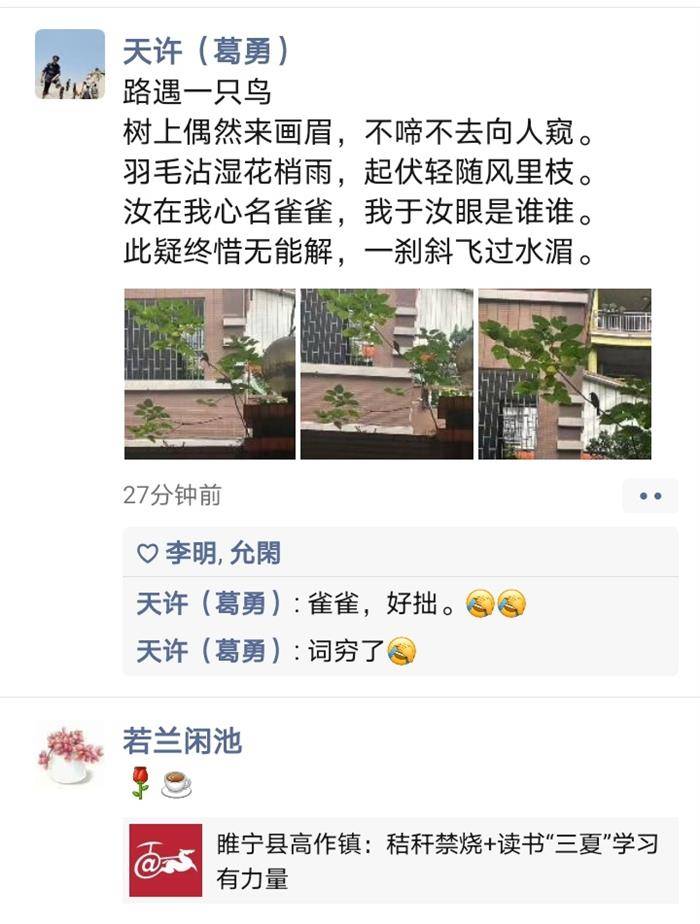Image resolution: width=700 pixels, height=924 pixels.
Task: Open liker 允閑's profile
Action: pyautogui.click(x=256, y=553)
